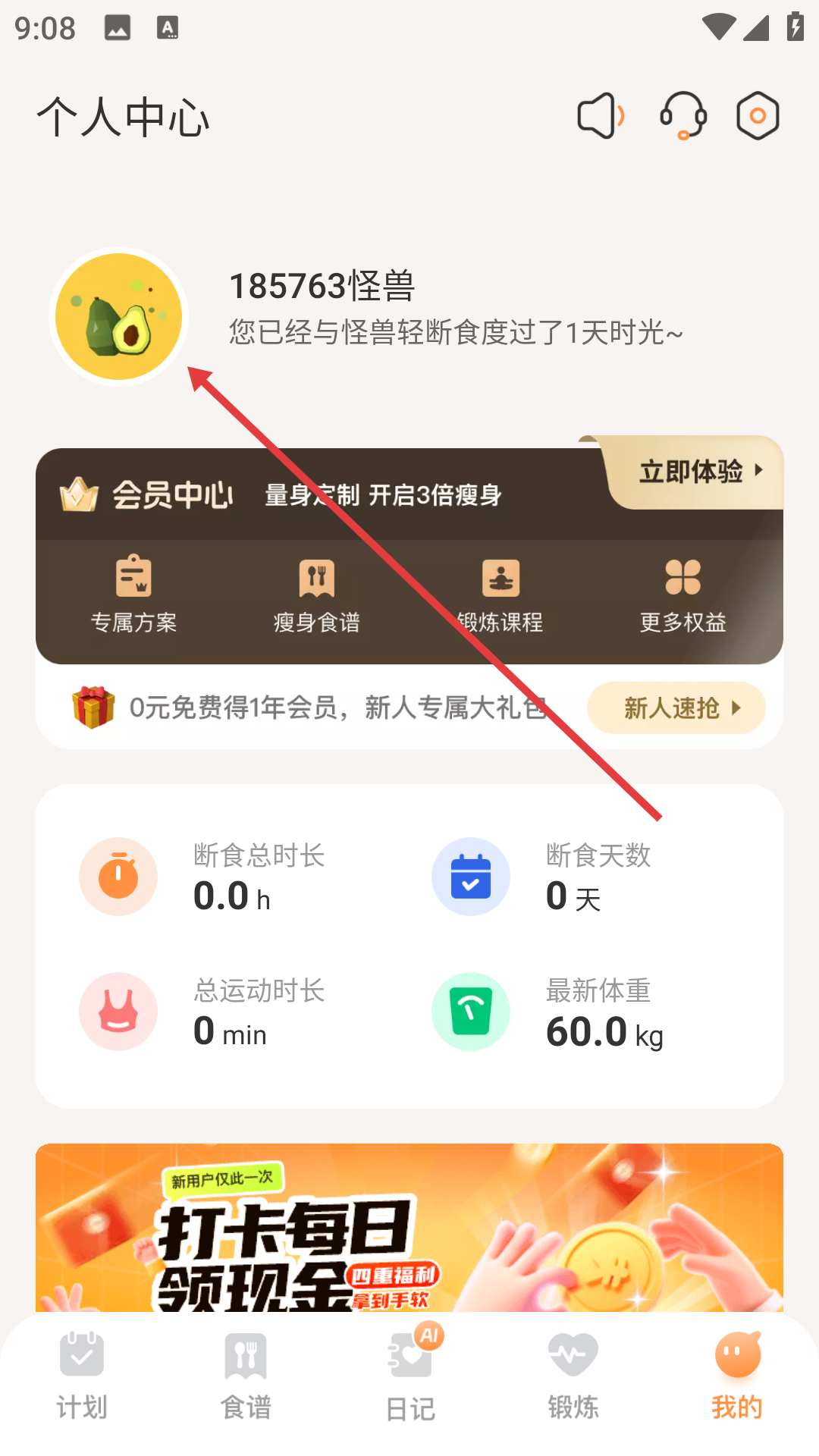The height and width of the screenshot is (1456, 819).
Task: Open 最新体重 latest weight record
Action: coord(576,1012)
